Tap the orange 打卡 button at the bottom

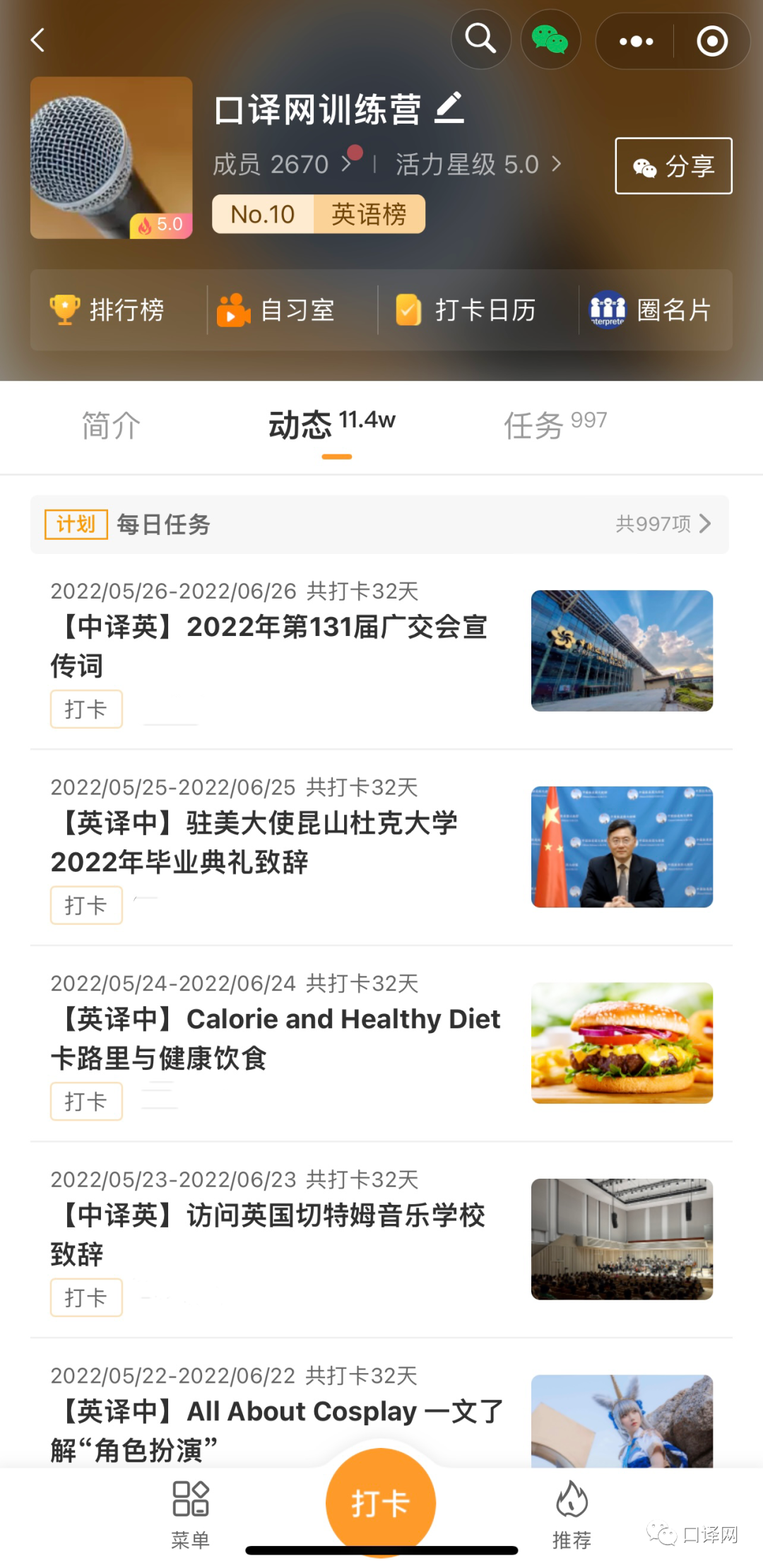(380, 1502)
